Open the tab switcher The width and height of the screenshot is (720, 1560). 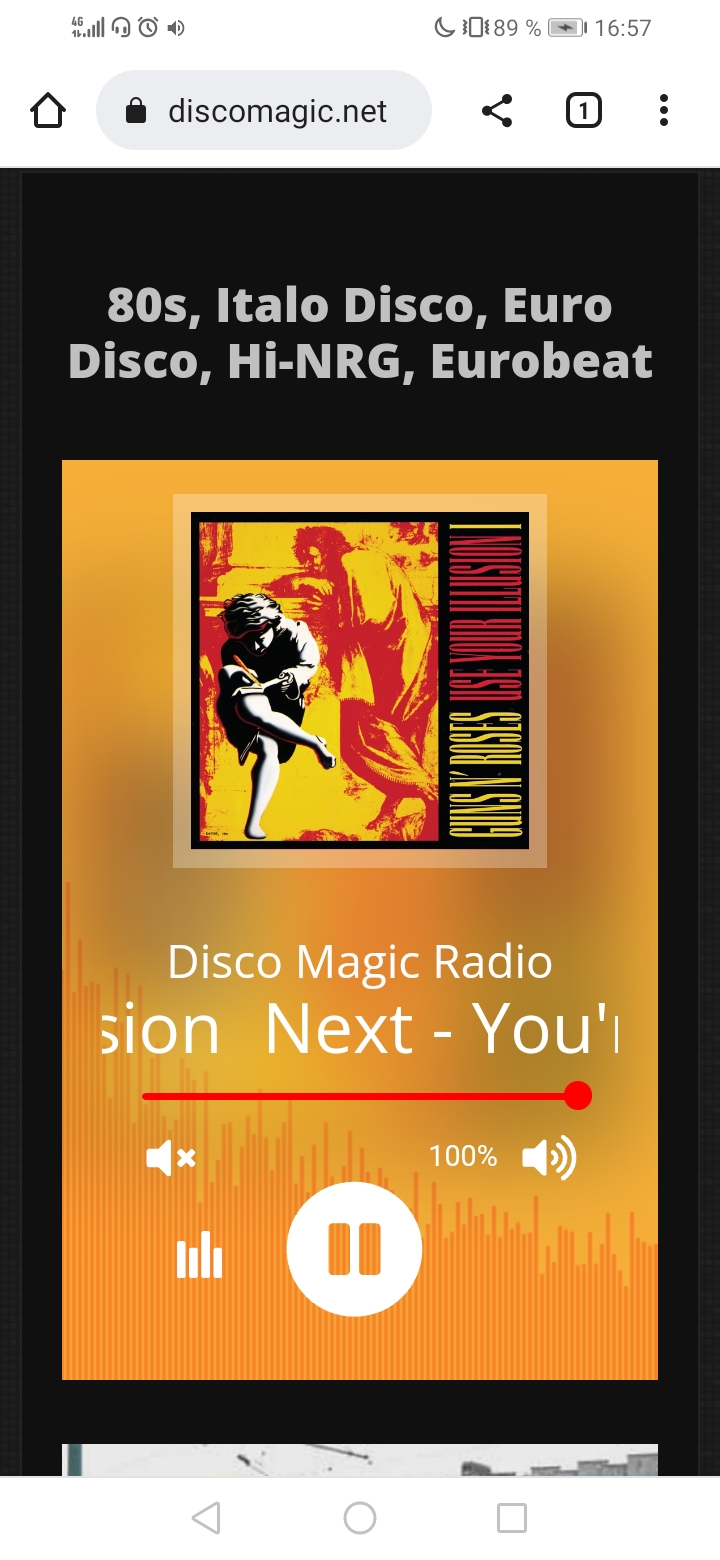click(583, 111)
